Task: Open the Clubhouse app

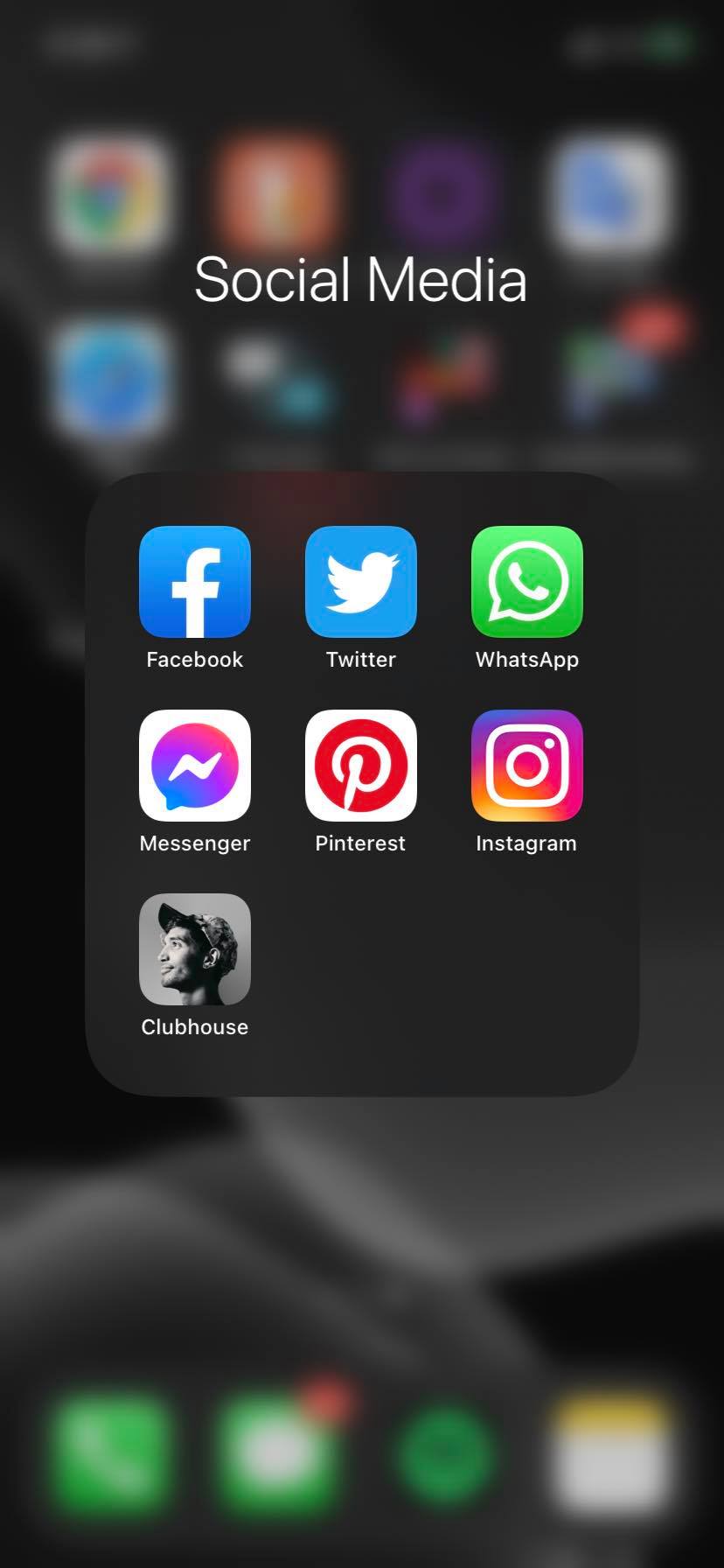Action: (x=195, y=948)
